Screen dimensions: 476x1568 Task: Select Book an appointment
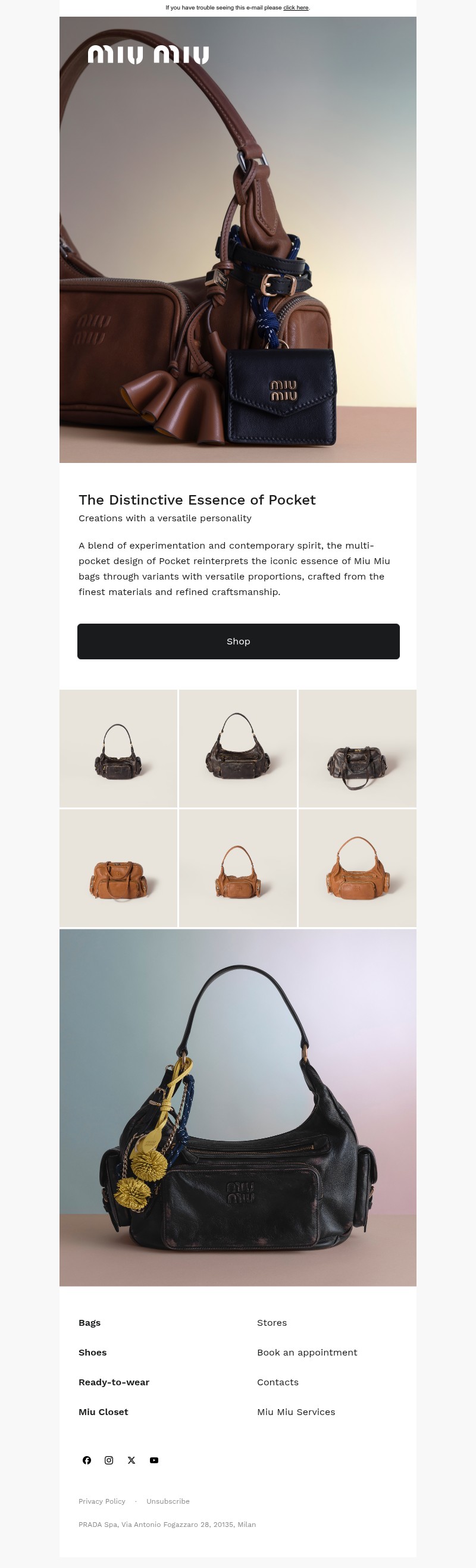[x=307, y=1353]
